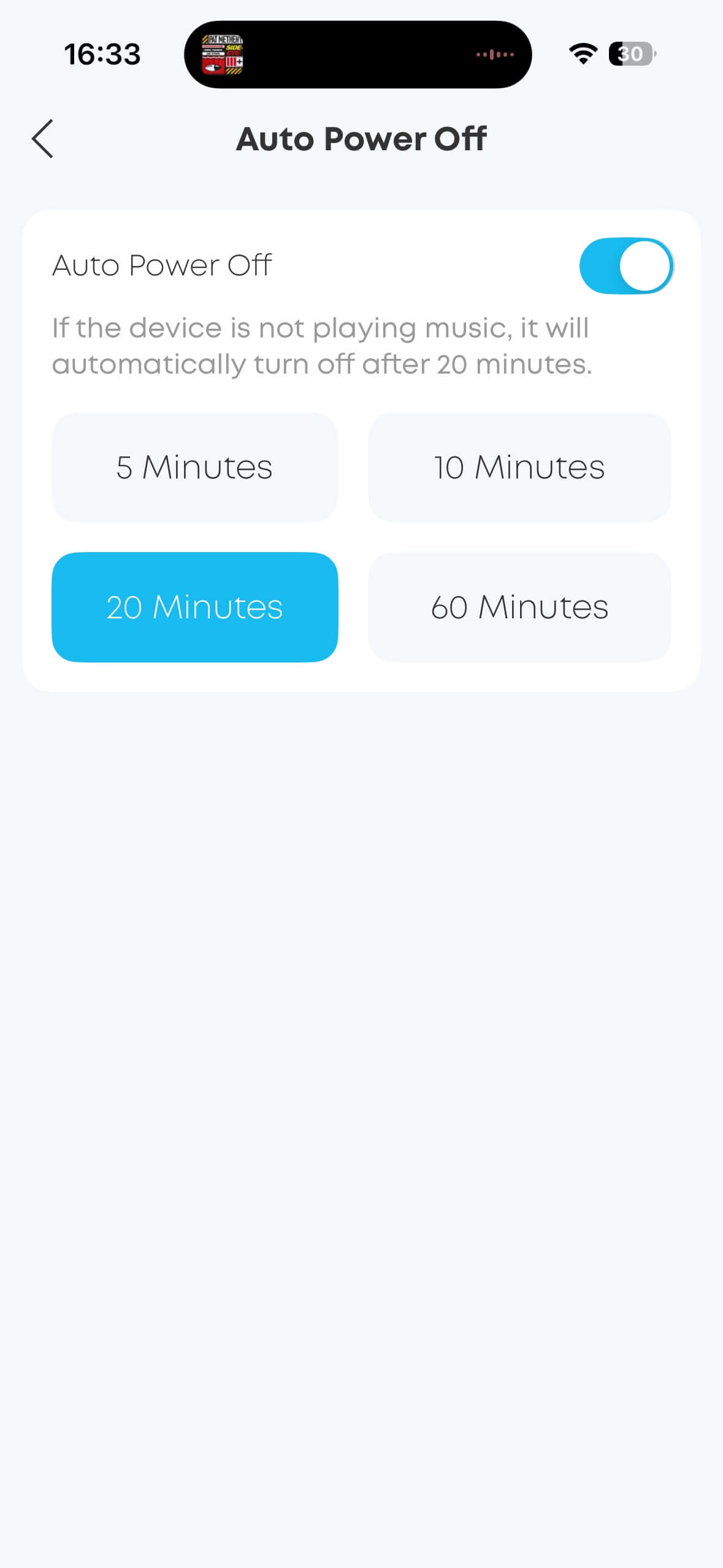
Task: Choose 10 Minutes auto-off time
Action: (x=519, y=467)
